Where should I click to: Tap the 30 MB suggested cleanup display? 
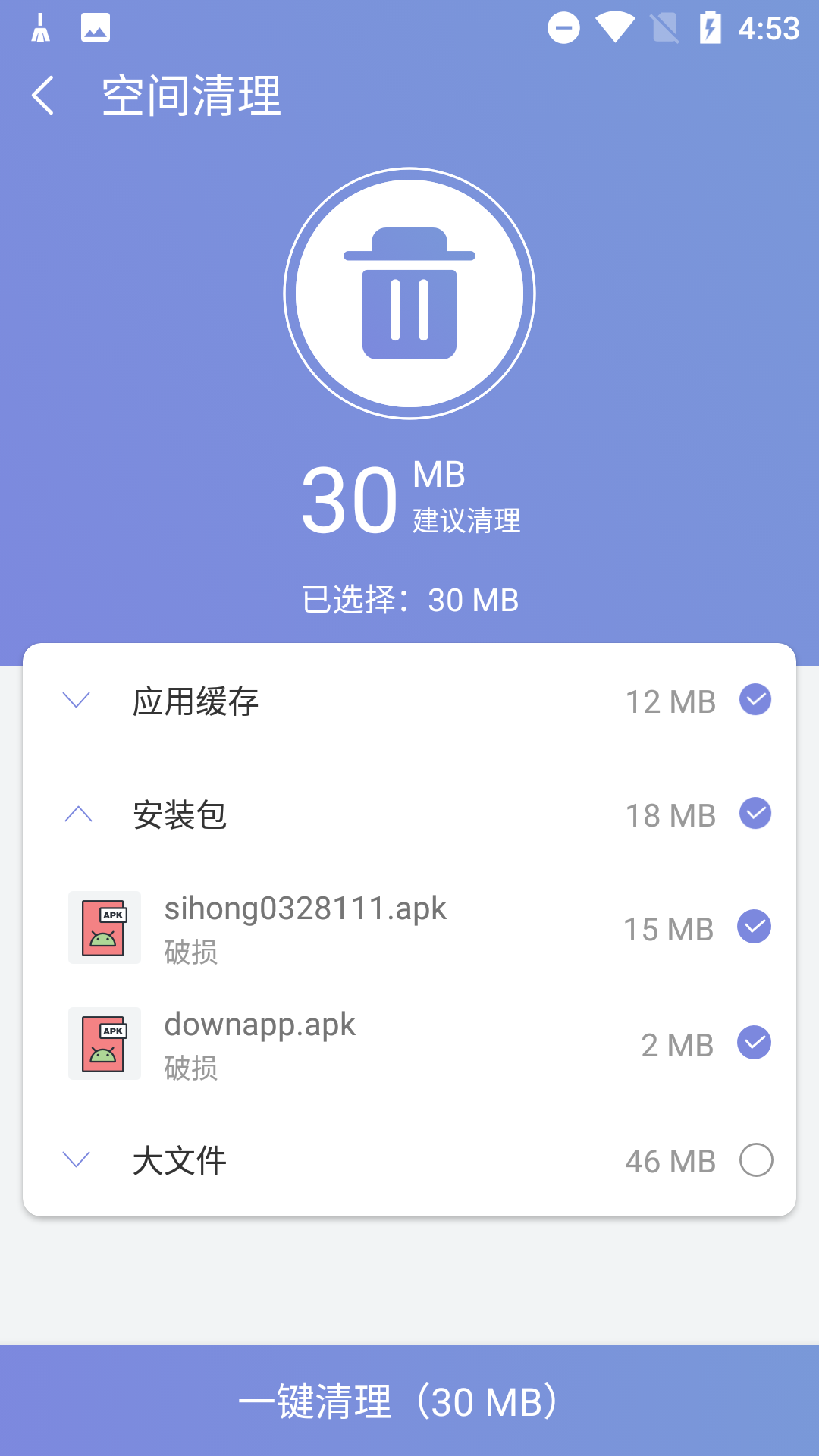[409, 498]
